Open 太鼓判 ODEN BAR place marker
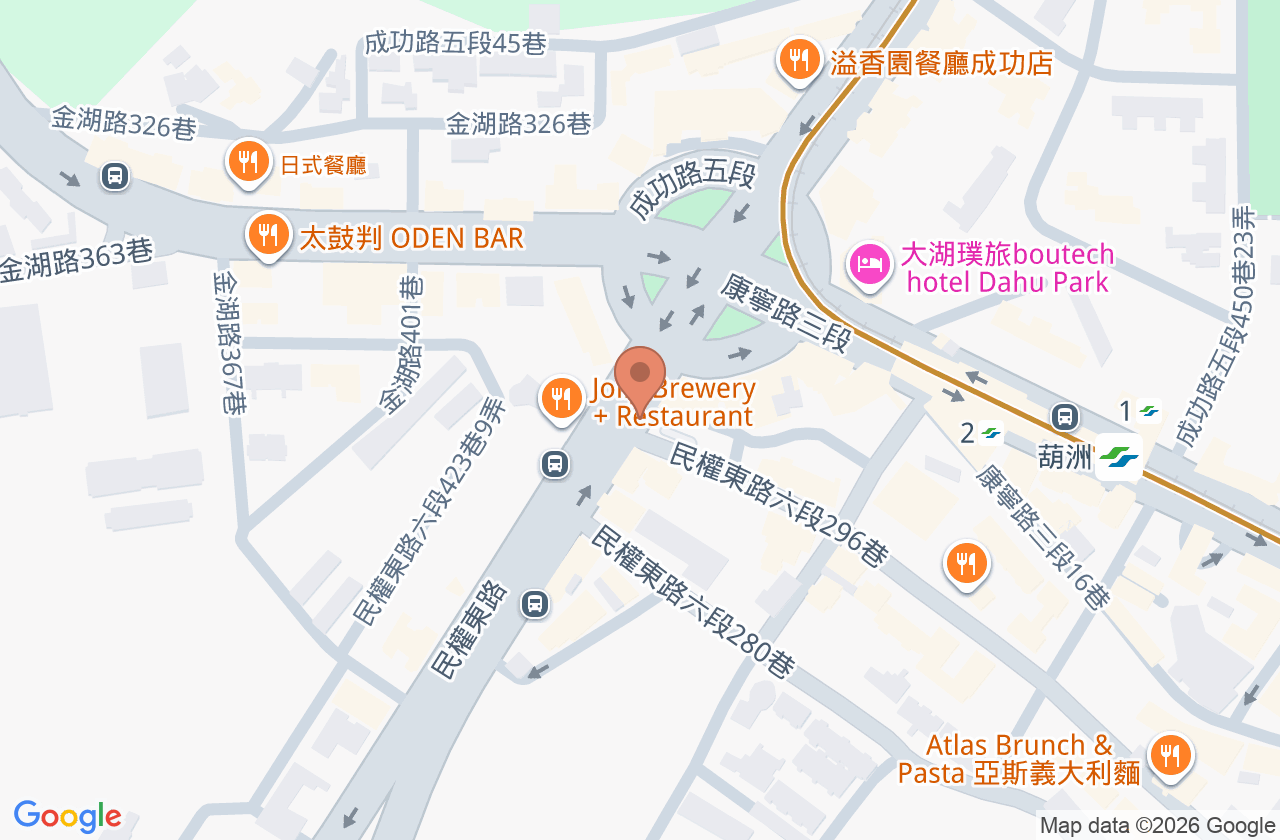 tap(267, 237)
